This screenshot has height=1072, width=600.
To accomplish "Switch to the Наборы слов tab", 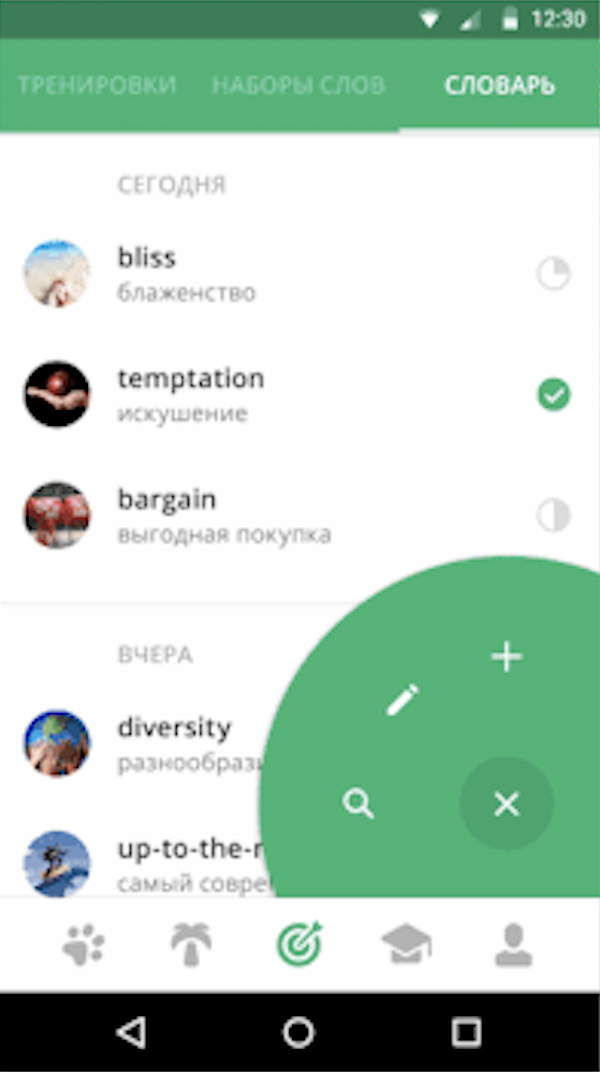I will pos(298,85).
